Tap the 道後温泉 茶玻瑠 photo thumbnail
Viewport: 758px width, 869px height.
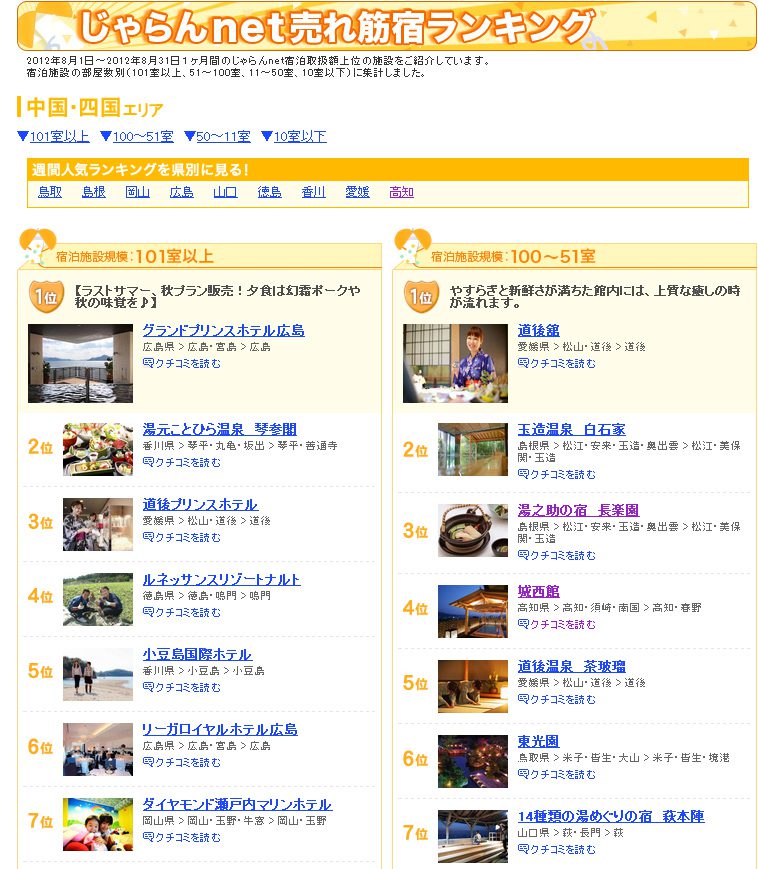[x=472, y=686]
